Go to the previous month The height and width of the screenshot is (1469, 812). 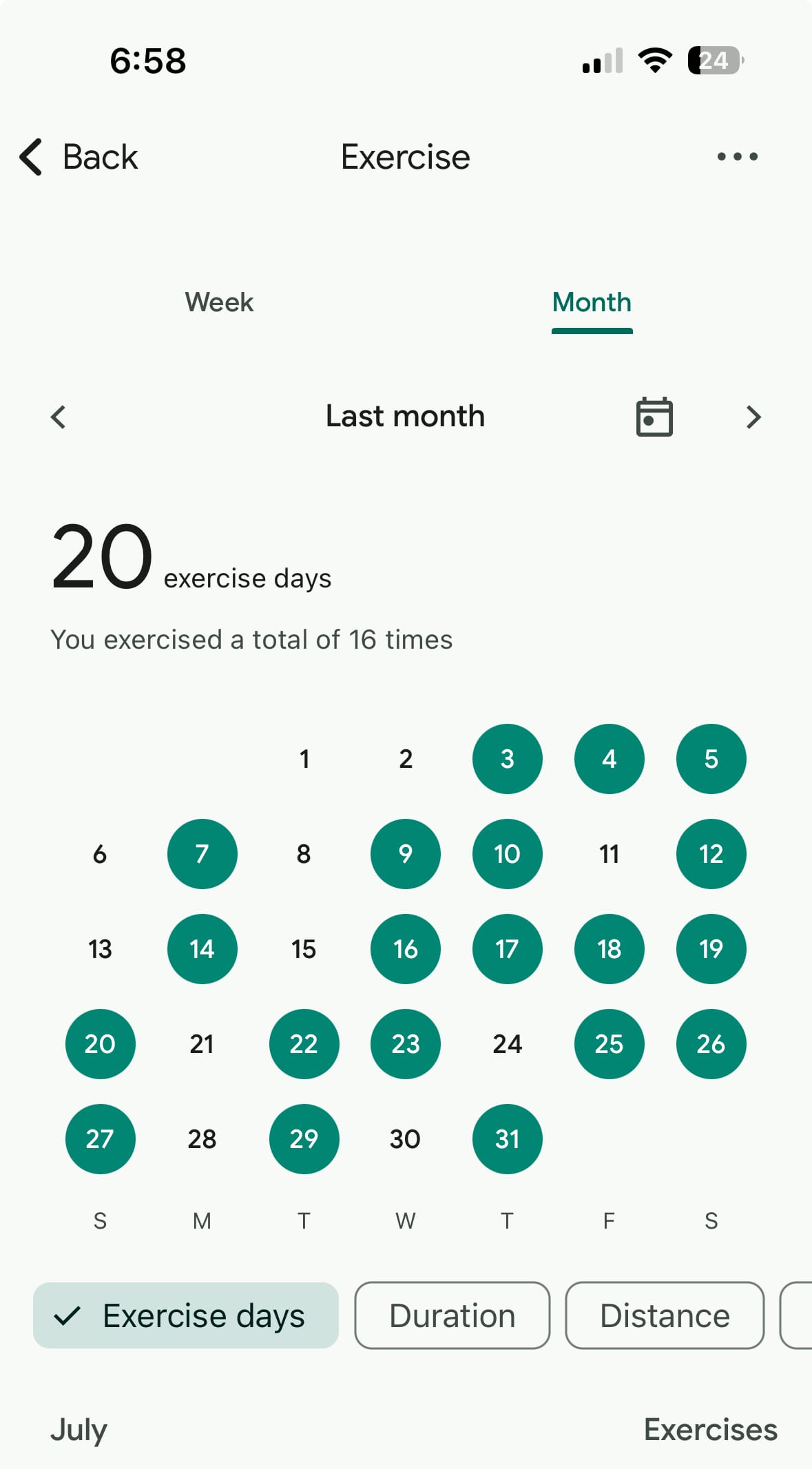pyautogui.click(x=59, y=417)
